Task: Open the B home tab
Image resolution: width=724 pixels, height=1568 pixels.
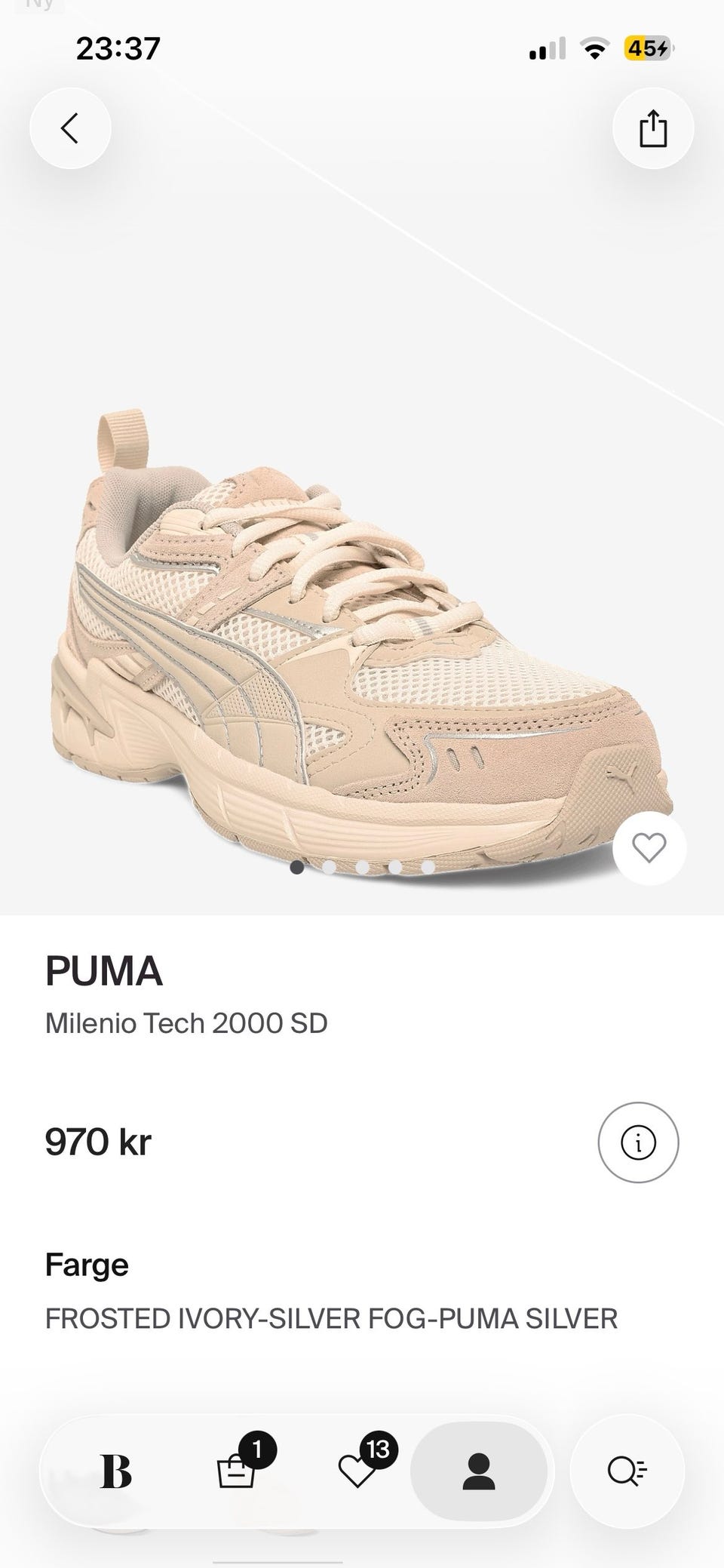Action: 115,1472
